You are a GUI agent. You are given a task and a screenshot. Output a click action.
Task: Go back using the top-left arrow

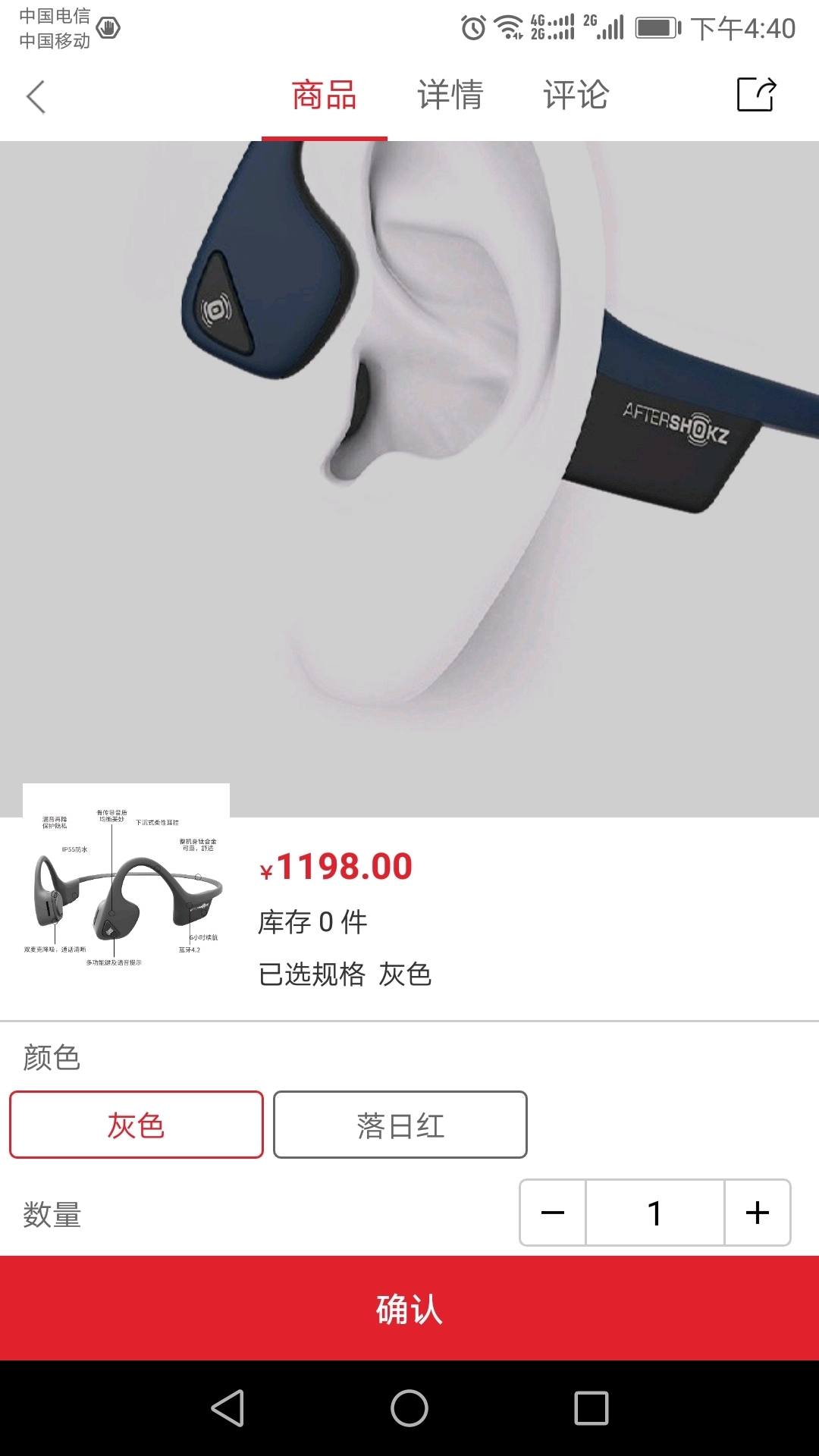pyautogui.click(x=36, y=97)
